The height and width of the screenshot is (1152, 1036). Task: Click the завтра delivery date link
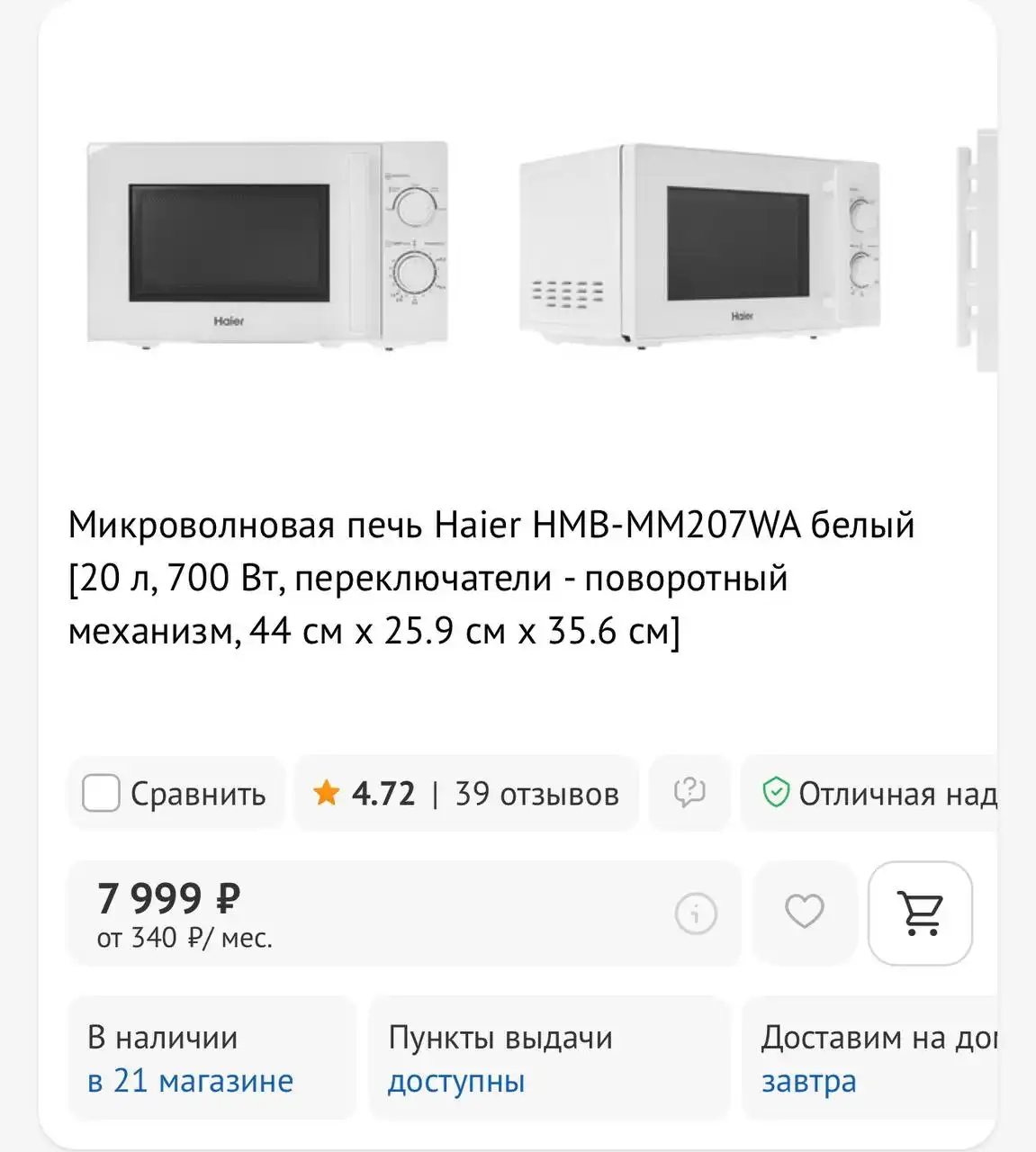click(x=808, y=1081)
